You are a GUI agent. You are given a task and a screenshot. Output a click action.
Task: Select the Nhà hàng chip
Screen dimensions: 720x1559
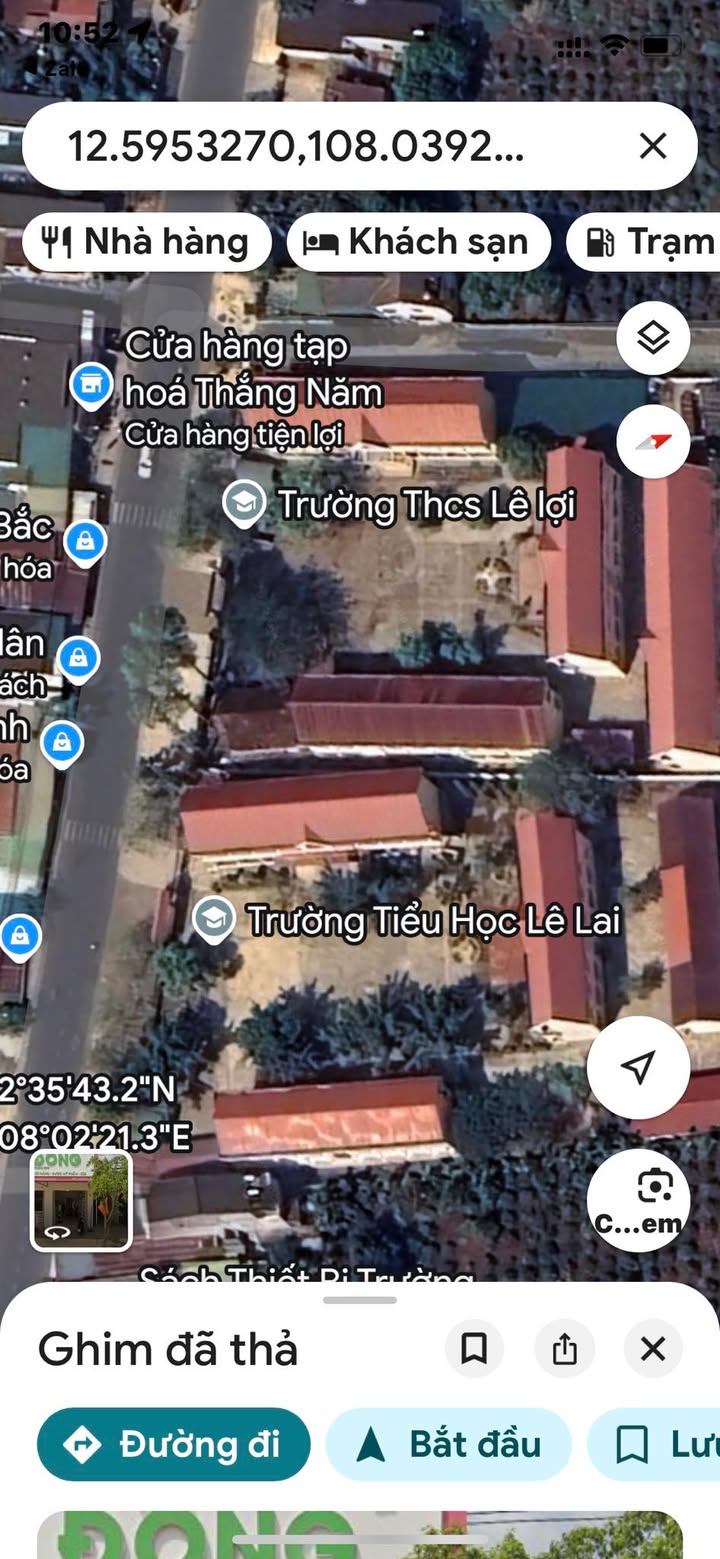coord(147,242)
